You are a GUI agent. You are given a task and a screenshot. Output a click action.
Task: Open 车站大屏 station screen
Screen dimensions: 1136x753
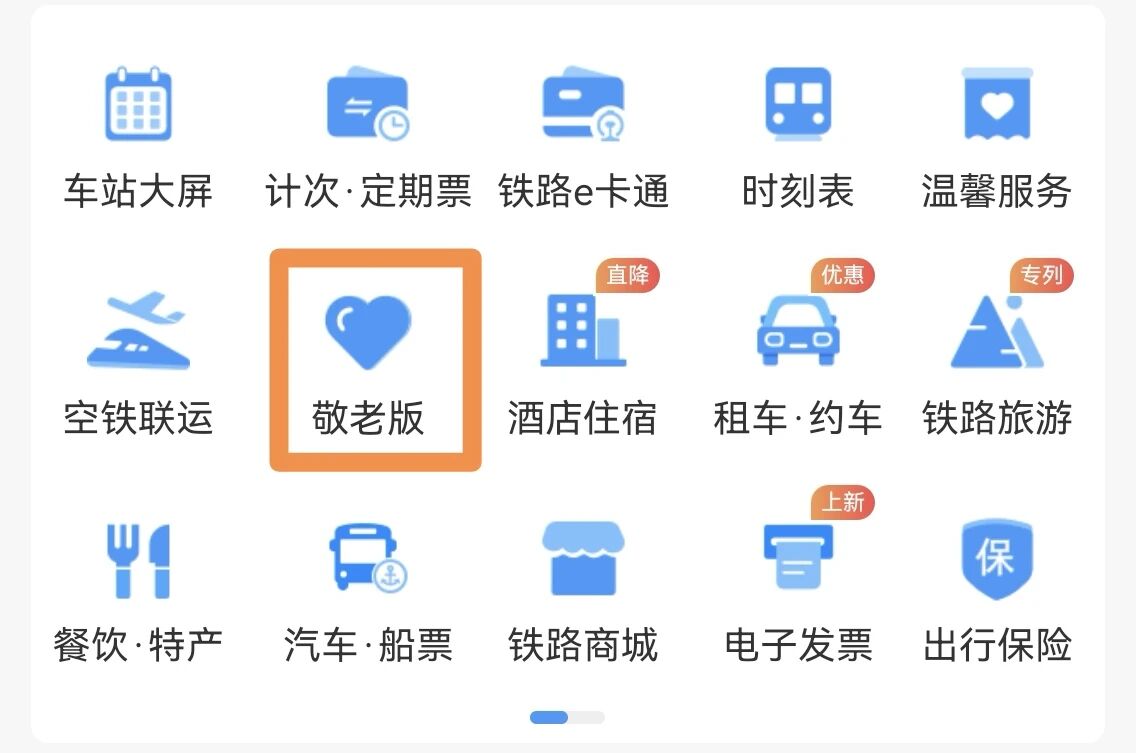click(x=138, y=138)
